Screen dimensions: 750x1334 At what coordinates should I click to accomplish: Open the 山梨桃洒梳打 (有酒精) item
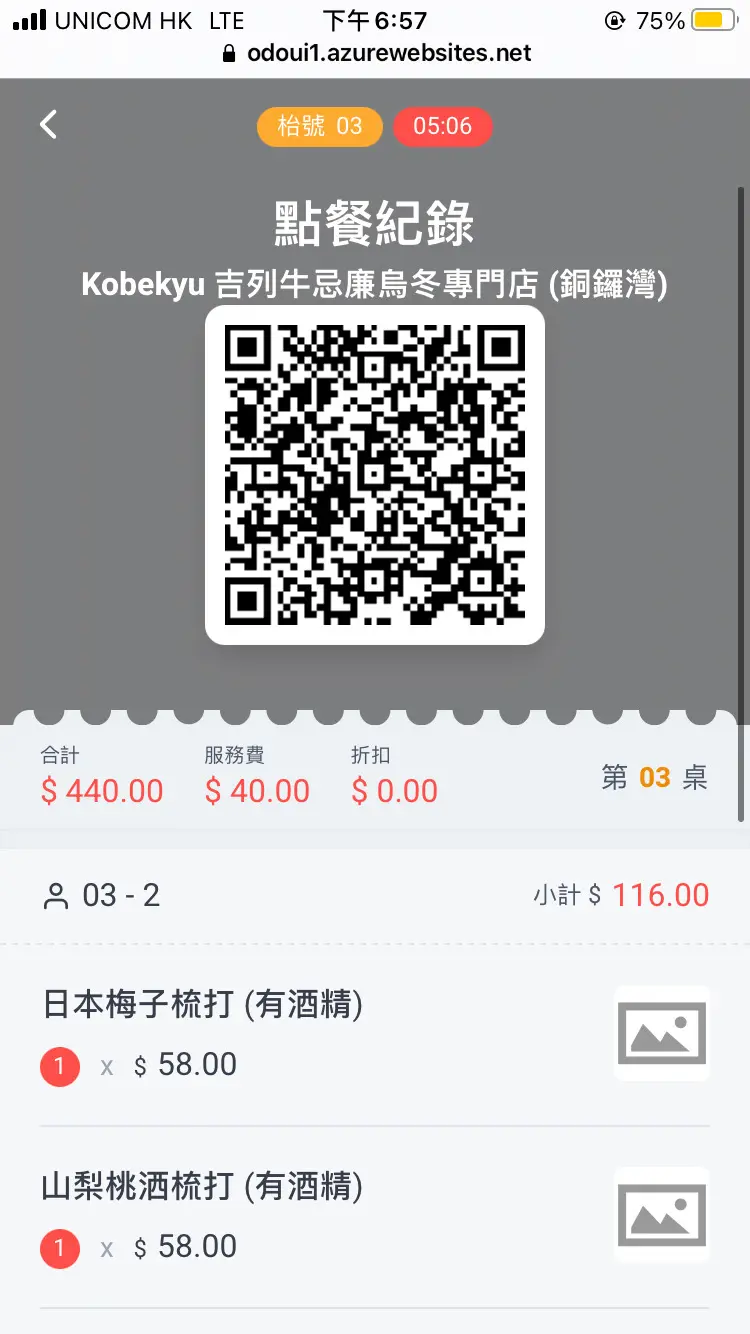point(203,1187)
